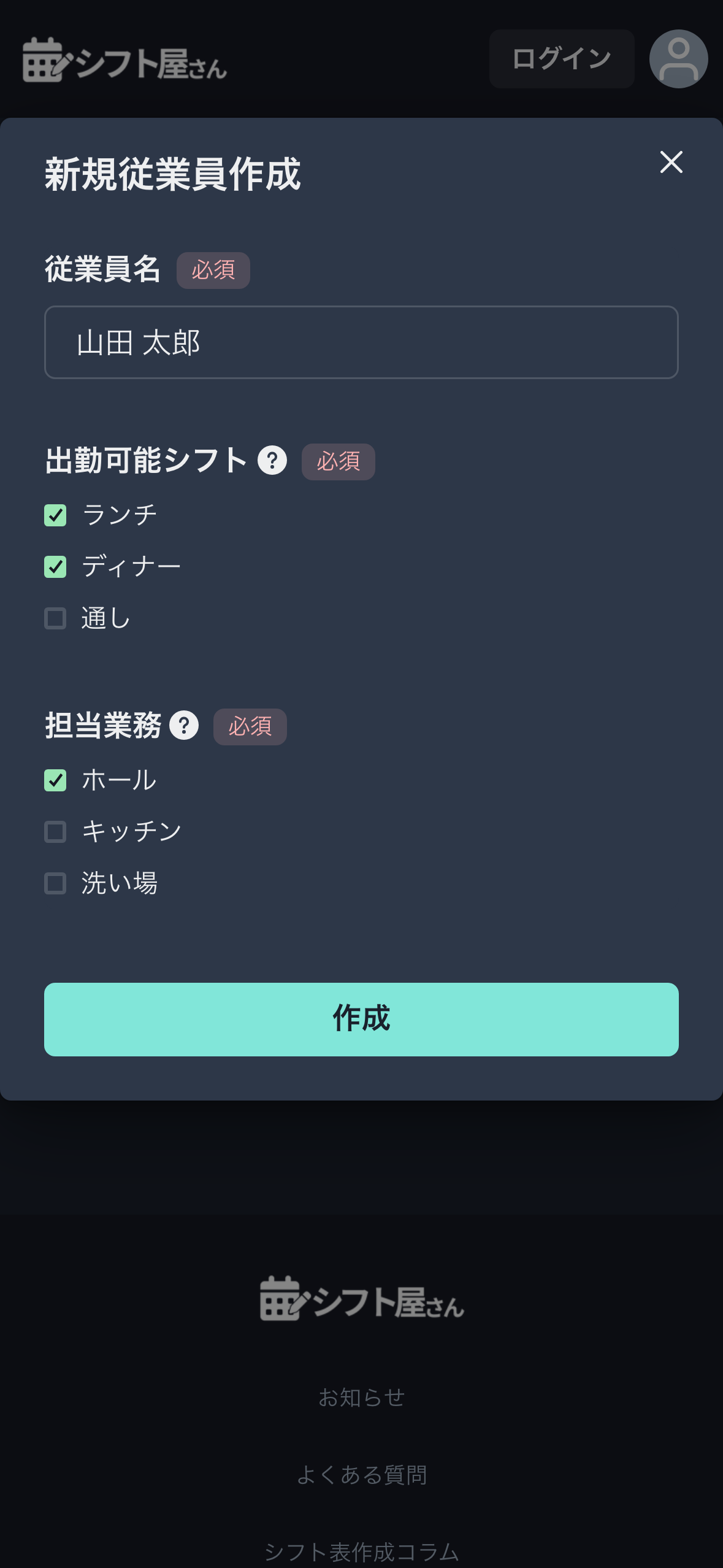Viewport: 723px width, 1568px height.
Task: Click the help icon beside 担当業務
Action: click(184, 726)
